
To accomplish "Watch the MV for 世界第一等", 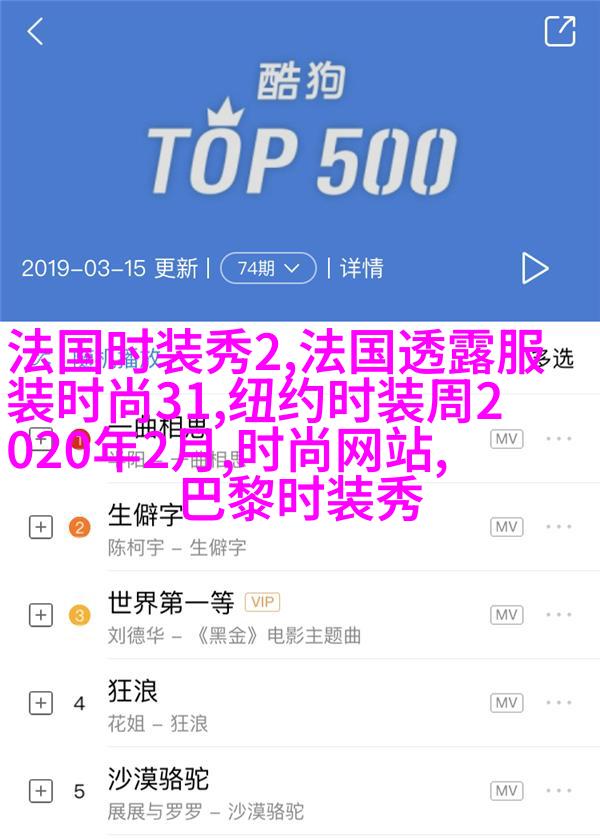I will pyautogui.click(x=506, y=615).
